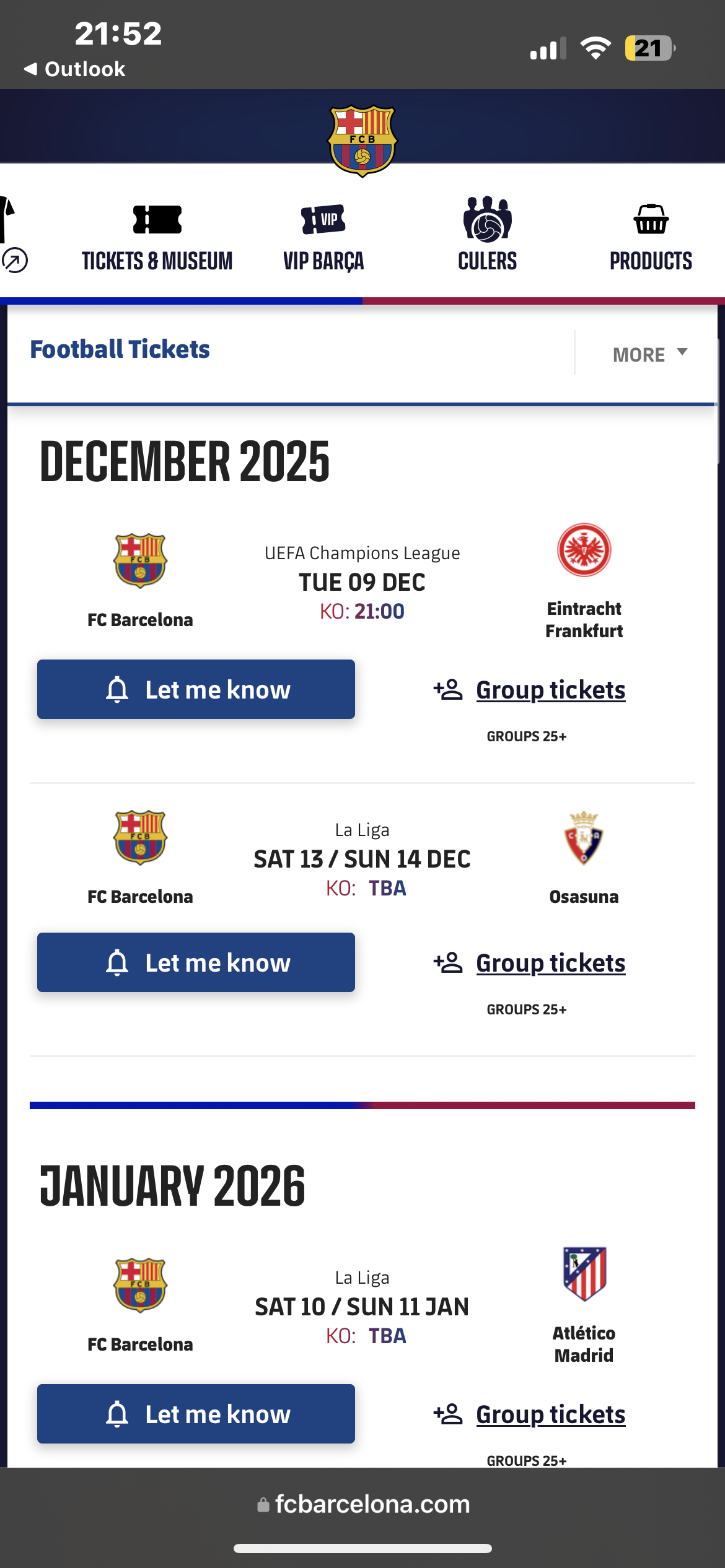
Task: Tap Let me know for Atlético Madrid match
Action: [196, 1414]
